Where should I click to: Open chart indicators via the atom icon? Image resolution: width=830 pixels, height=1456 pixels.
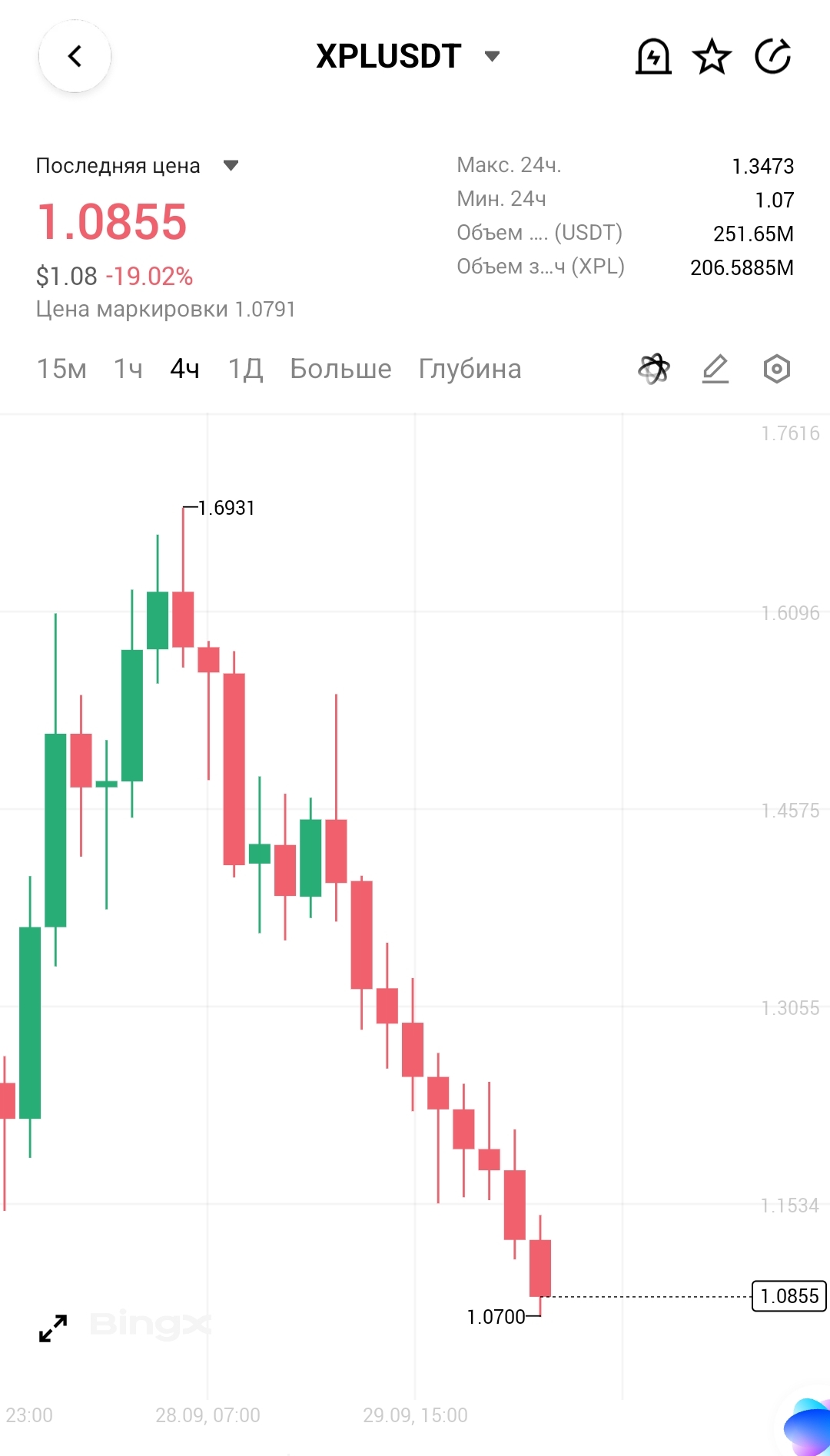(x=654, y=369)
